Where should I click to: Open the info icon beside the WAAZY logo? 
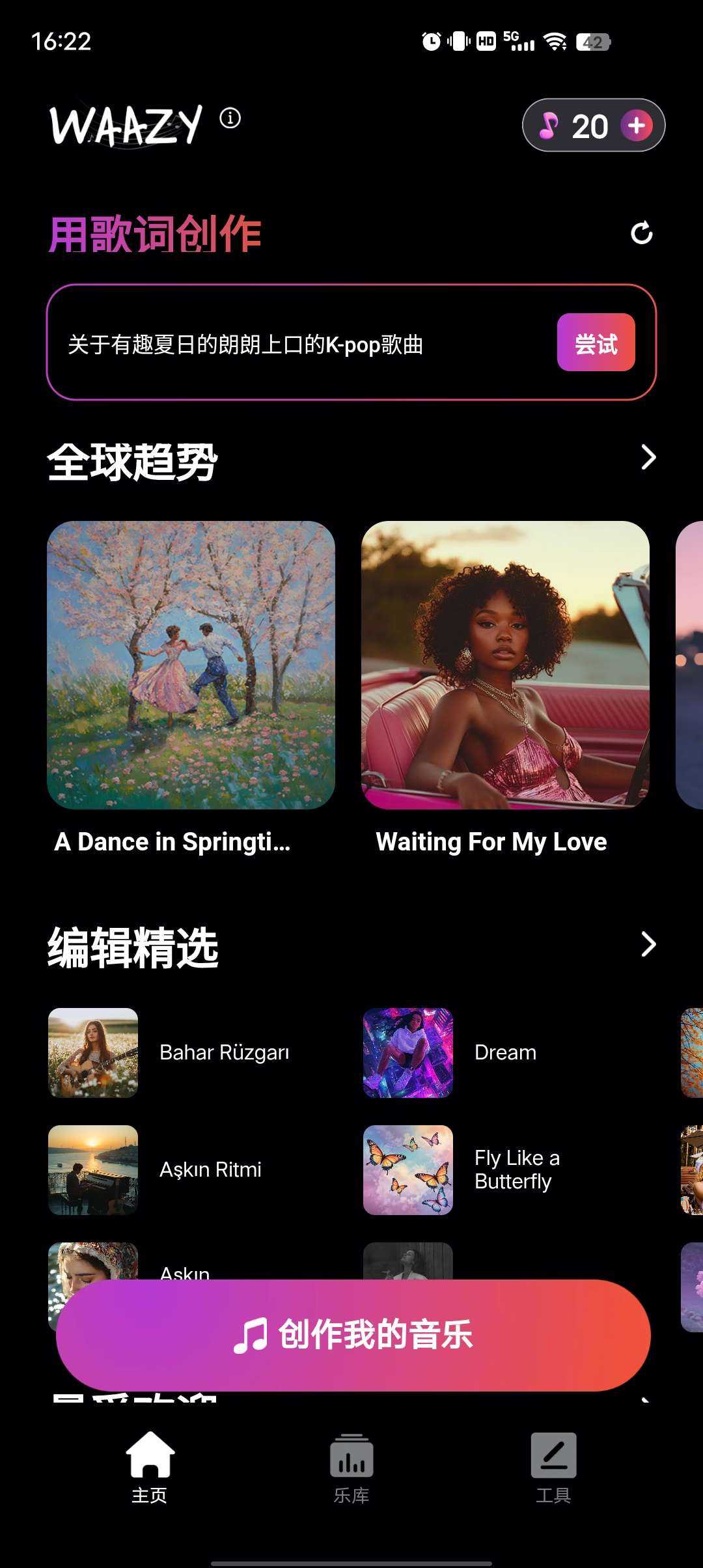point(230,118)
